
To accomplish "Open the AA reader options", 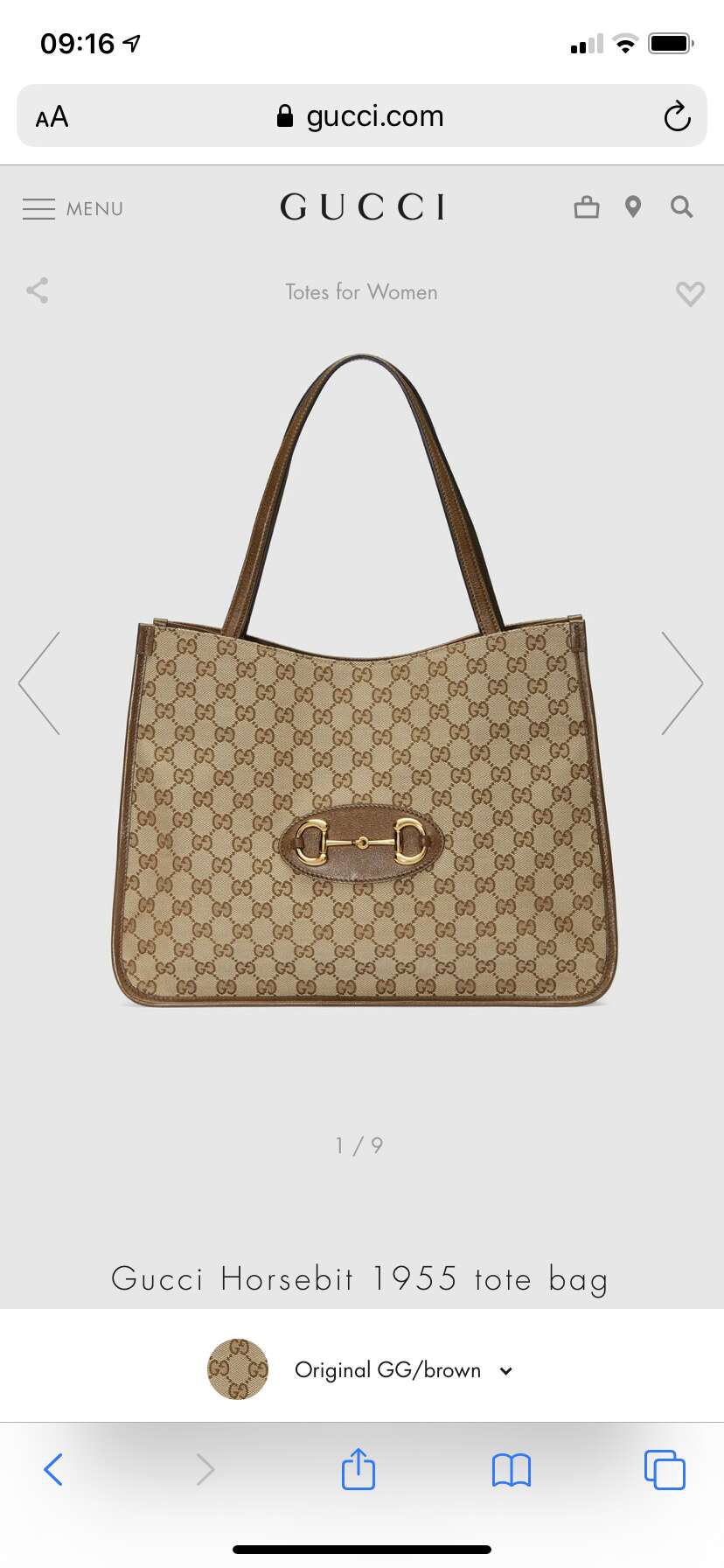I will (x=52, y=117).
